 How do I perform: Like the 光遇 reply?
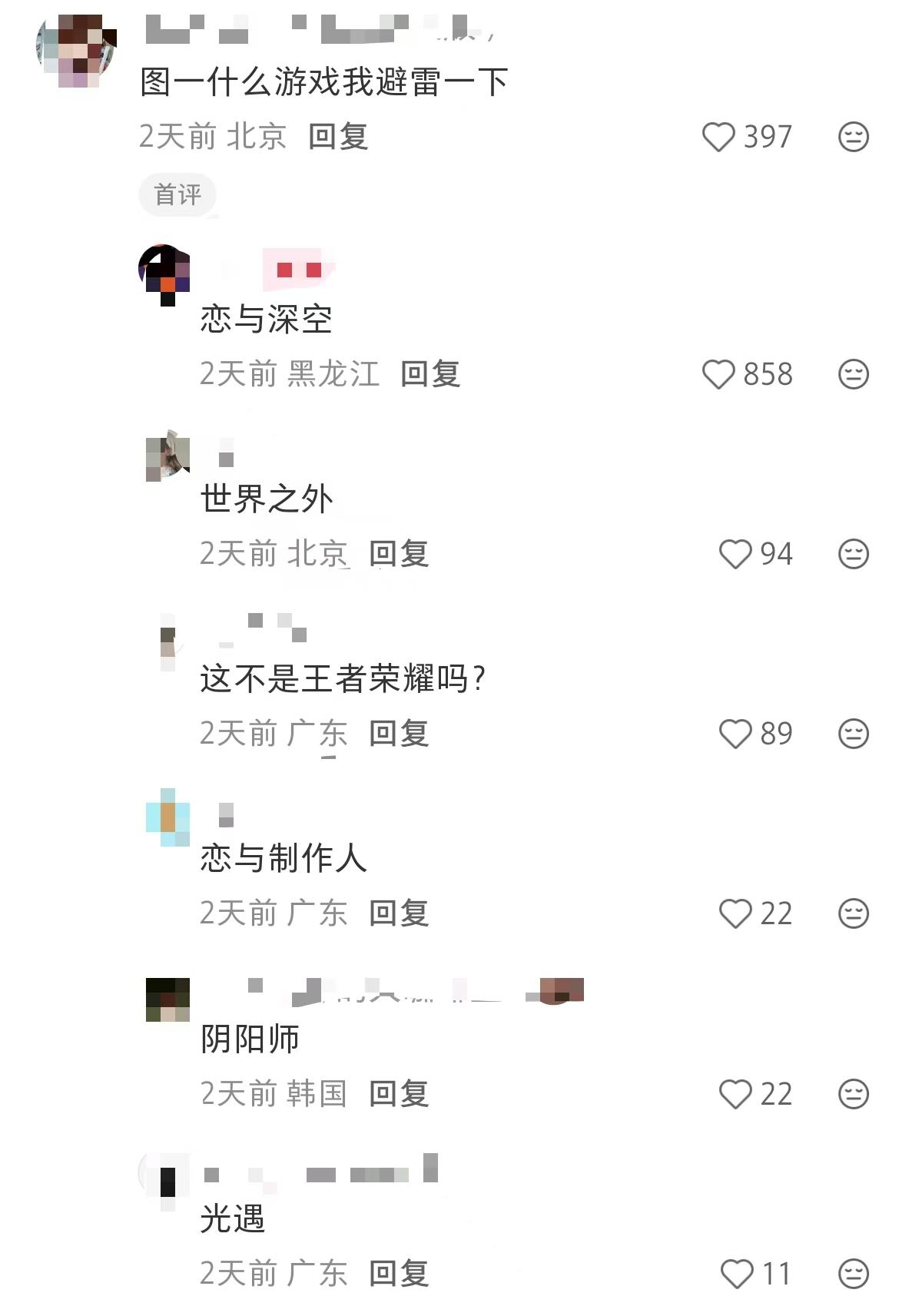click(x=737, y=1274)
